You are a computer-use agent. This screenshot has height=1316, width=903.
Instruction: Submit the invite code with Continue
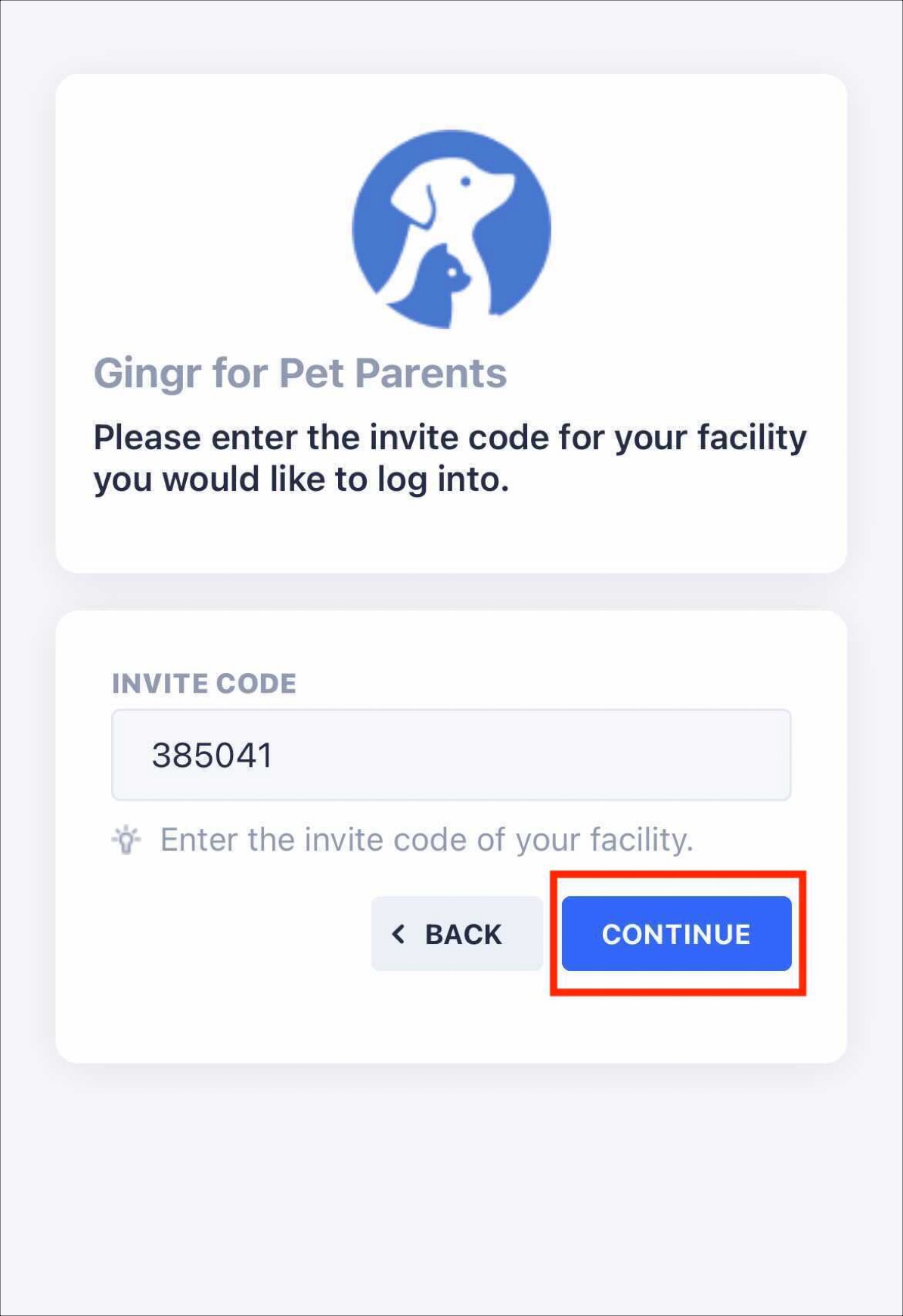[x=676, y=934]
